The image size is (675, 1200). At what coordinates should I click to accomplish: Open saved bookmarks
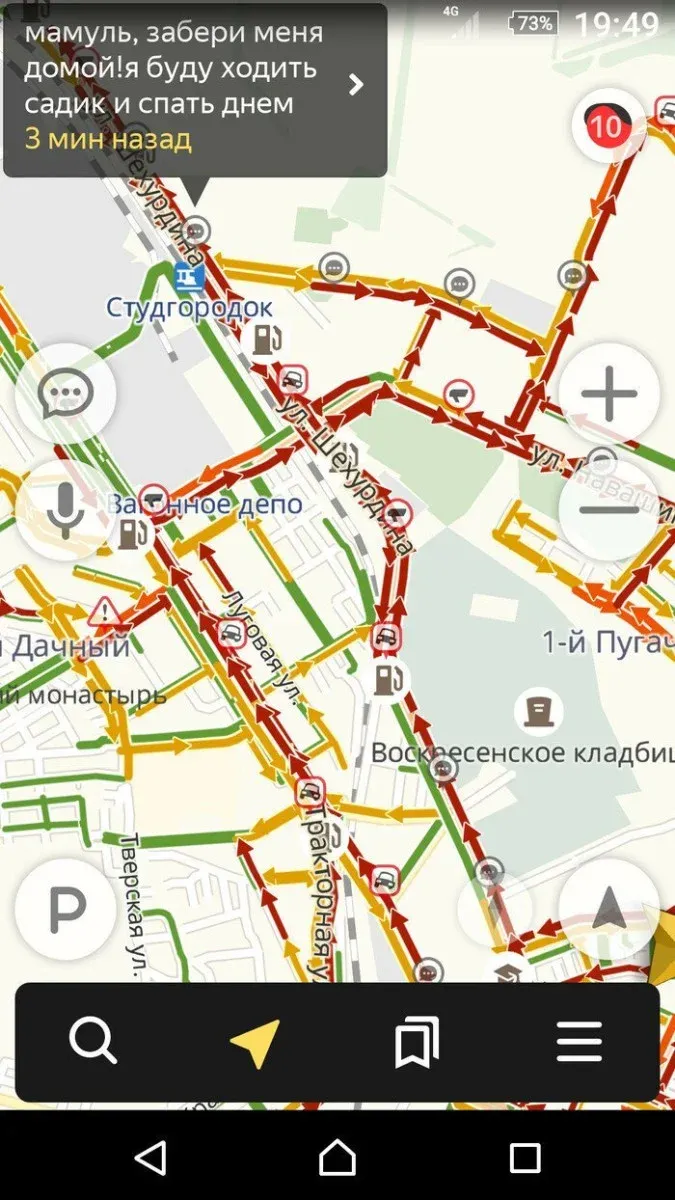(x=417, y=1043)
